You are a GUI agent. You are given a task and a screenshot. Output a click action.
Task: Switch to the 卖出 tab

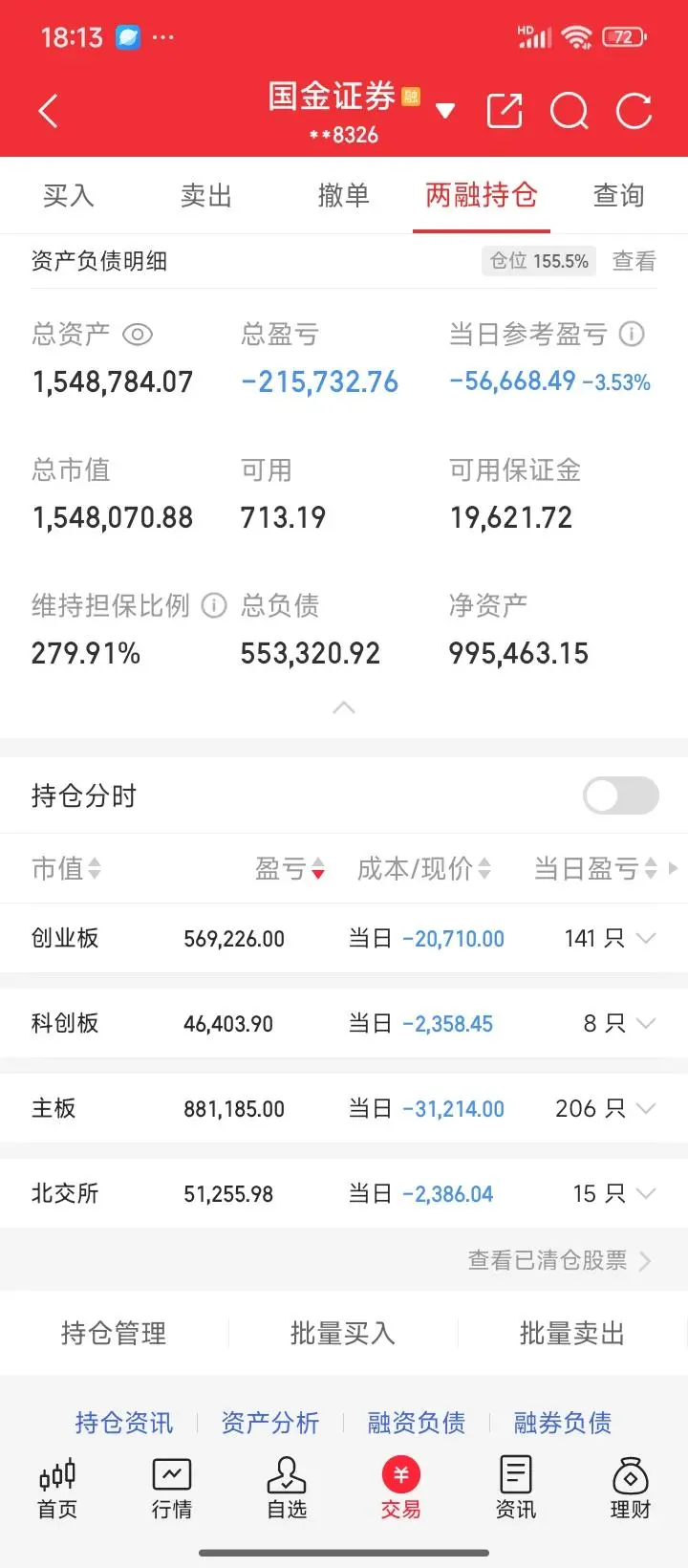pos(206,196)
